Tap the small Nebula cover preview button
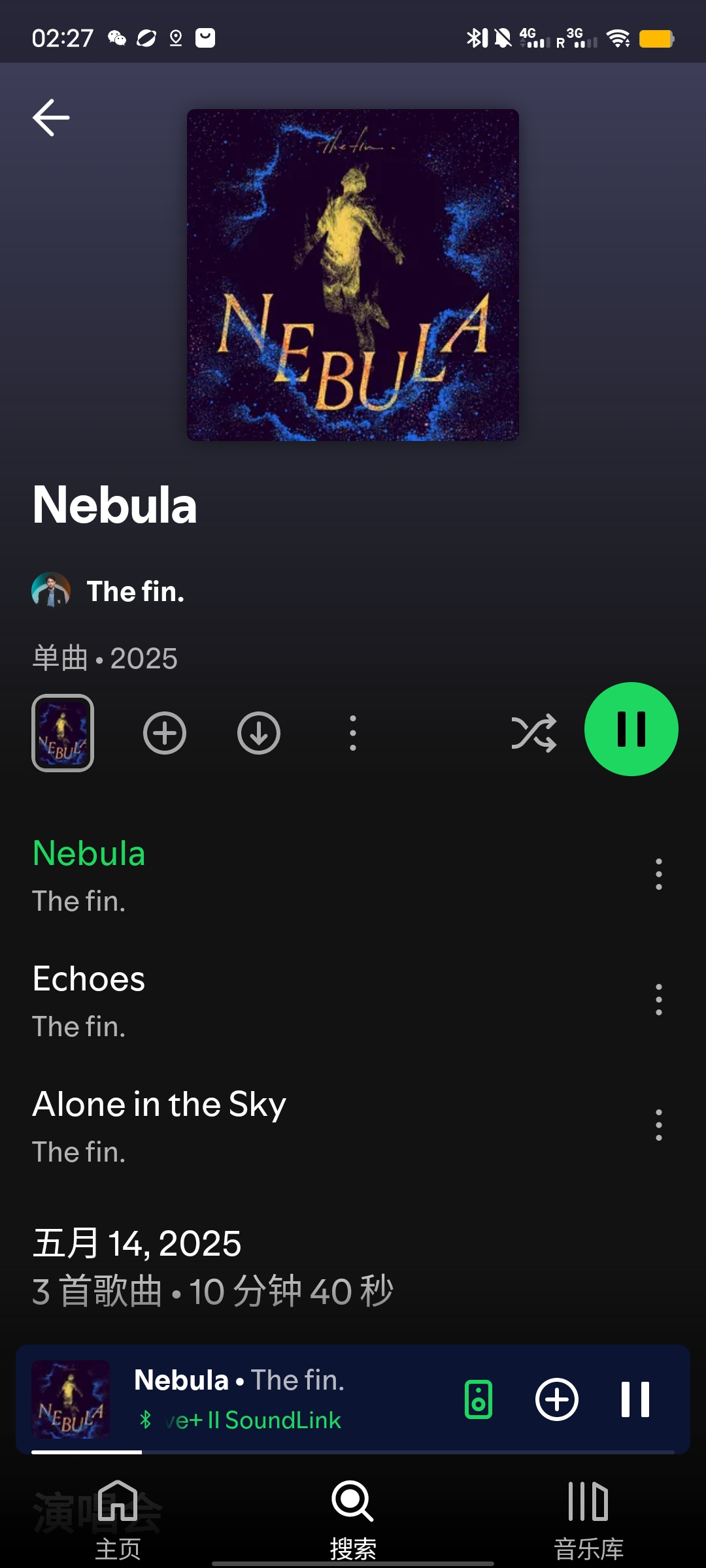This screenshot has width=706, height=1568. (63, 732)
